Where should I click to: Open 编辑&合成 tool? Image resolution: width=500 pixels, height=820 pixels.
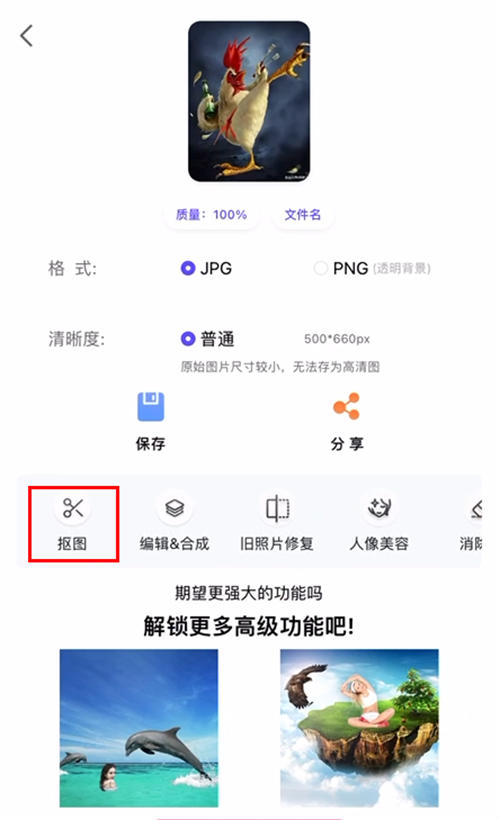(x=174, y=523)
